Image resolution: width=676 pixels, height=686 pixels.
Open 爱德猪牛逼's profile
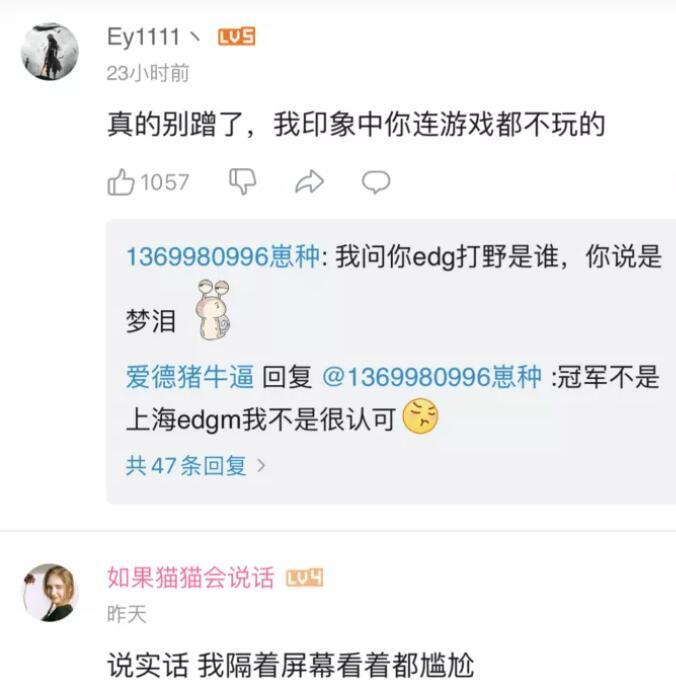pos(189,378)
